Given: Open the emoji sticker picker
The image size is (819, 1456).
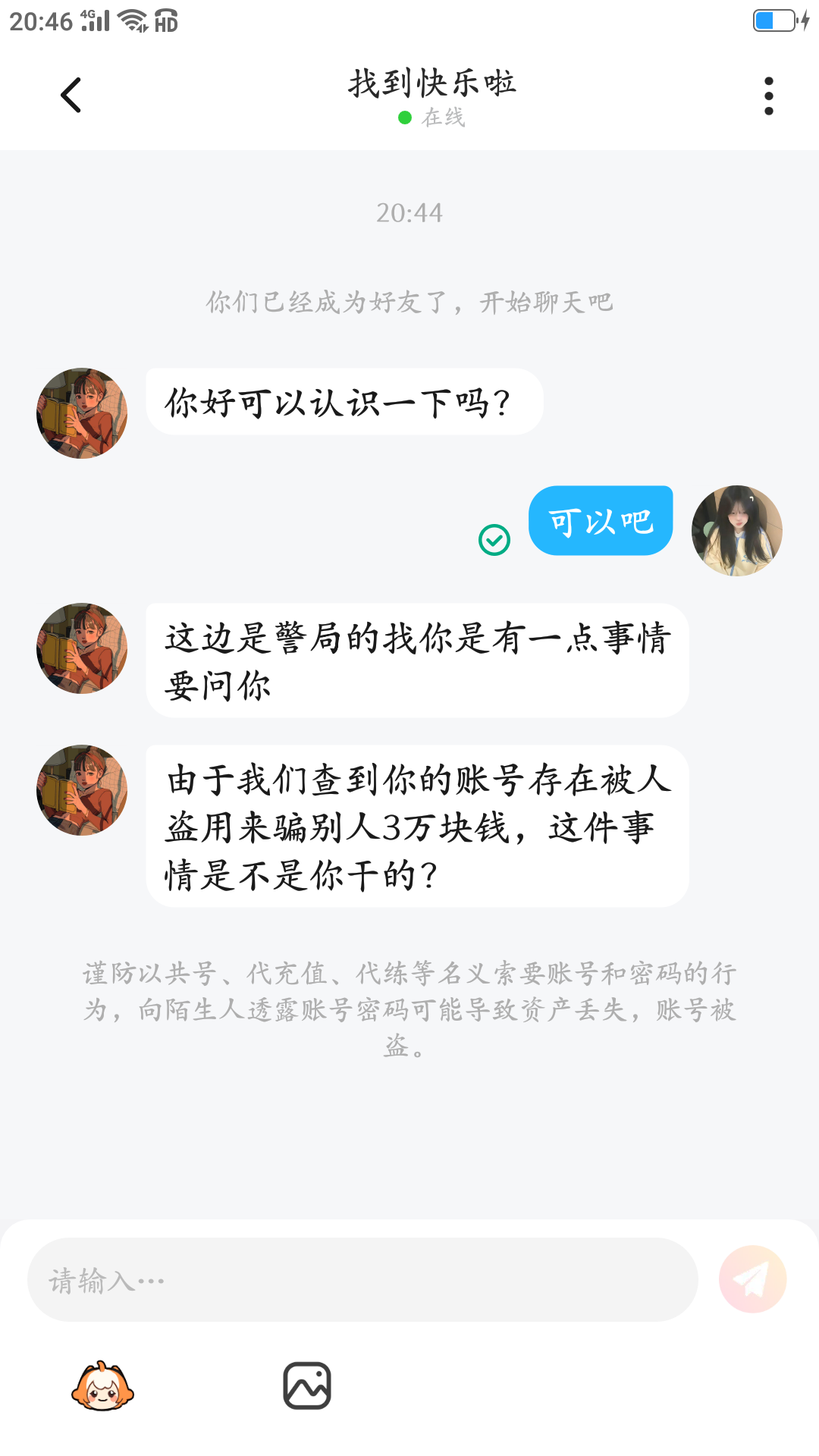Looking at the screenshot, I should (x=102, y=1386).
